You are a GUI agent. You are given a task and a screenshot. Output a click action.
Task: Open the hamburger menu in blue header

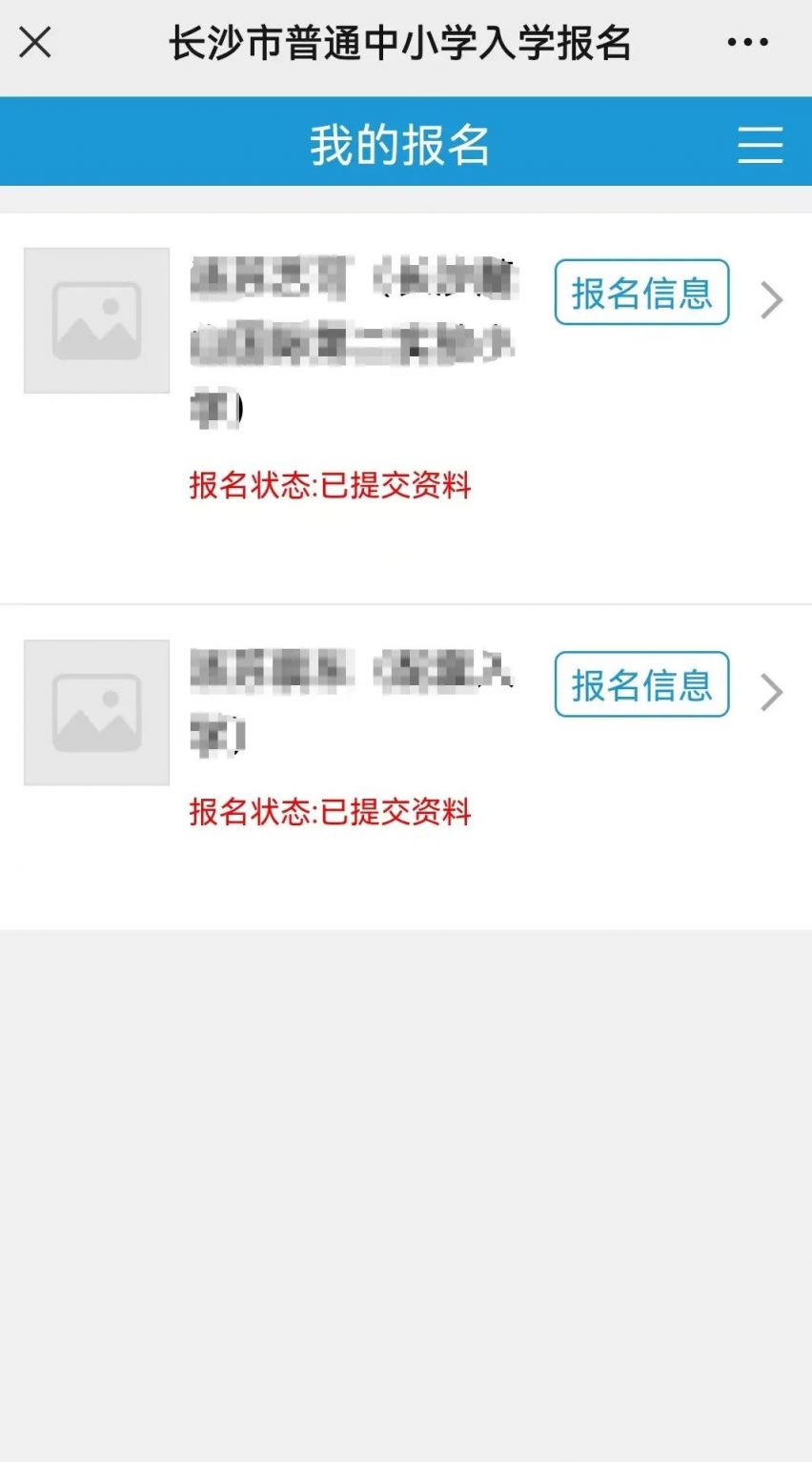[x=761, y=145]
